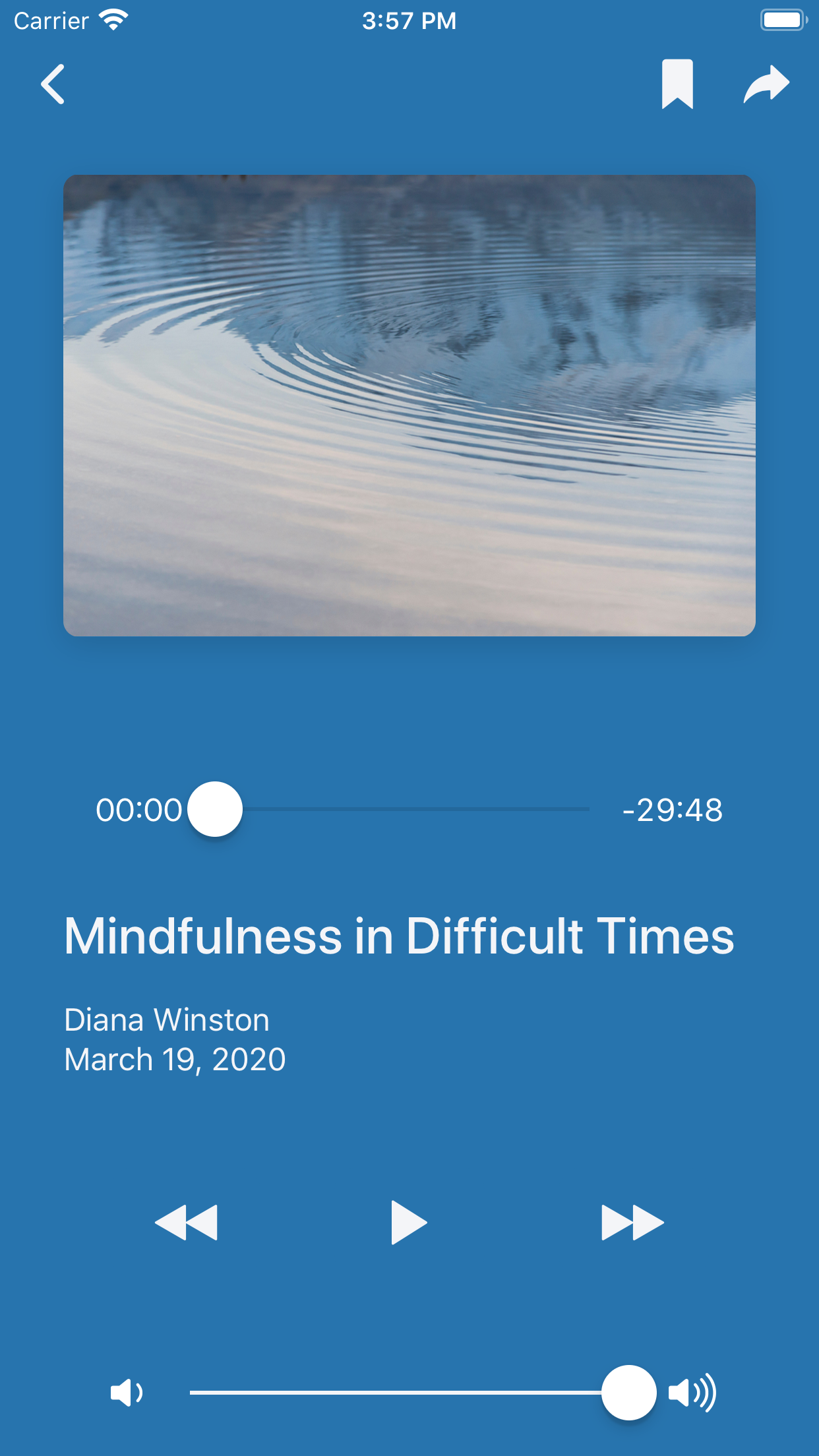Bookmark this meditation
This screenshot has width=819, height=1456.
coord(677,84)
